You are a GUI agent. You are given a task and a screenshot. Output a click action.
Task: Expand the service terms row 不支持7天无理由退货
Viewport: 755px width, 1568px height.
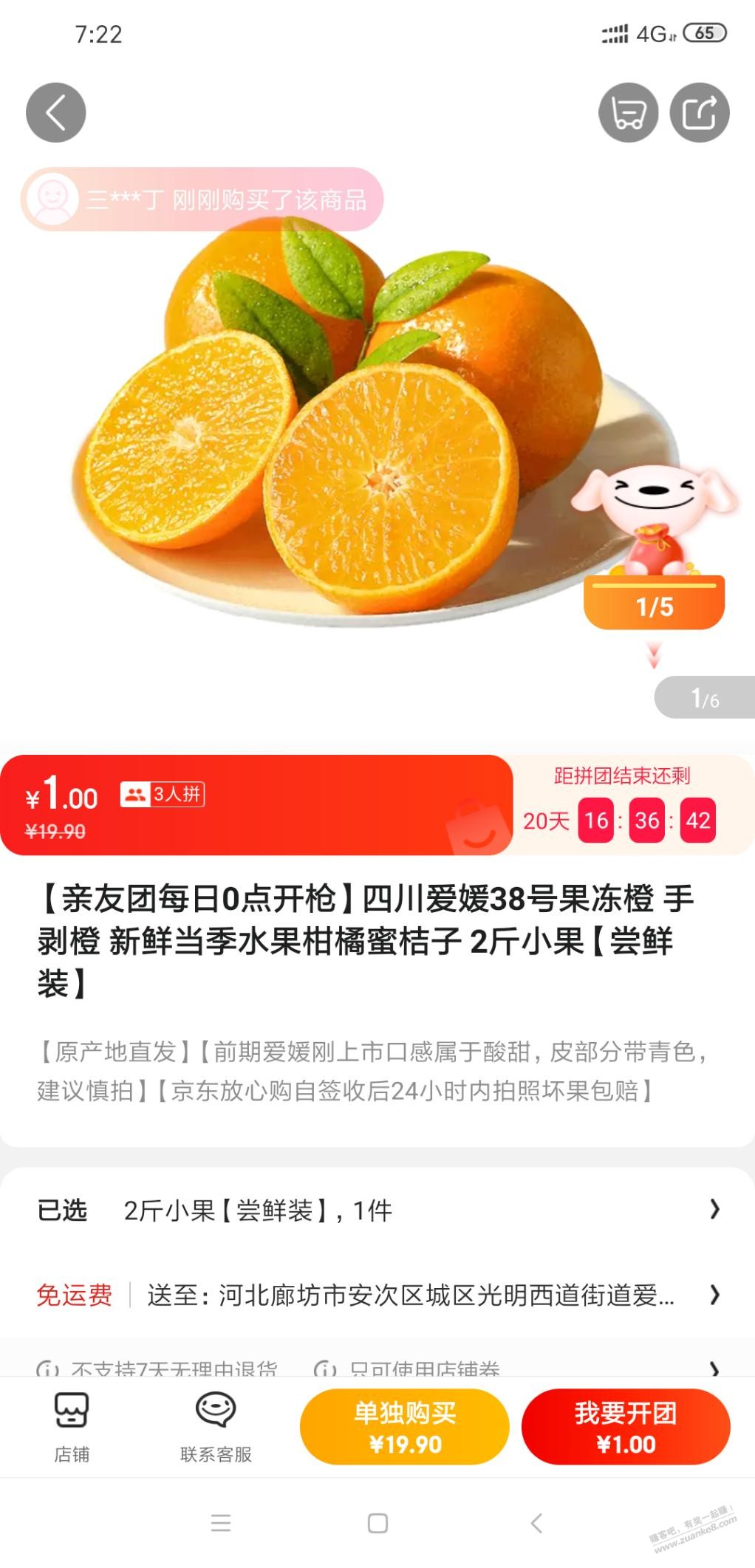pyautogui.click(x=377, y=1368)
